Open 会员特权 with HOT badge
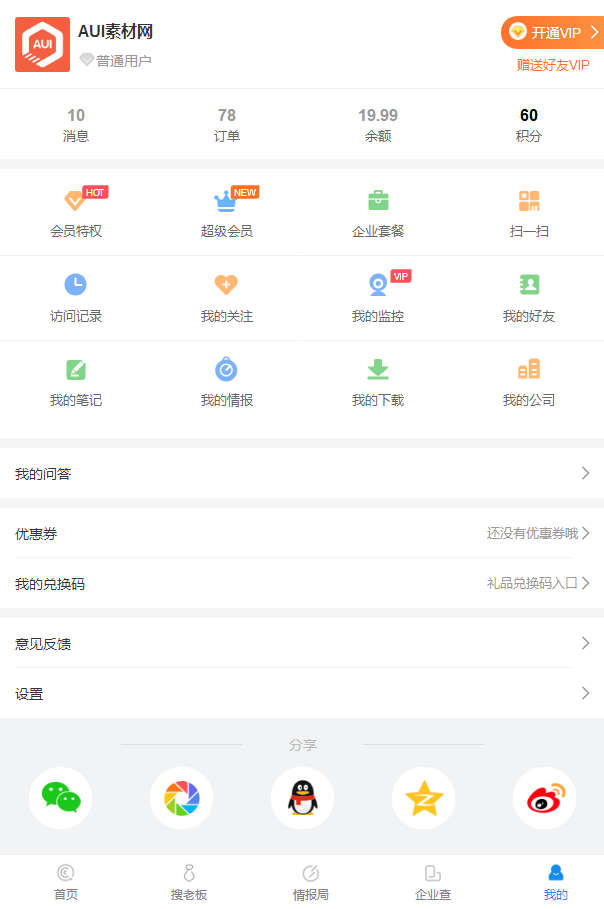 (x=76, y=213)
